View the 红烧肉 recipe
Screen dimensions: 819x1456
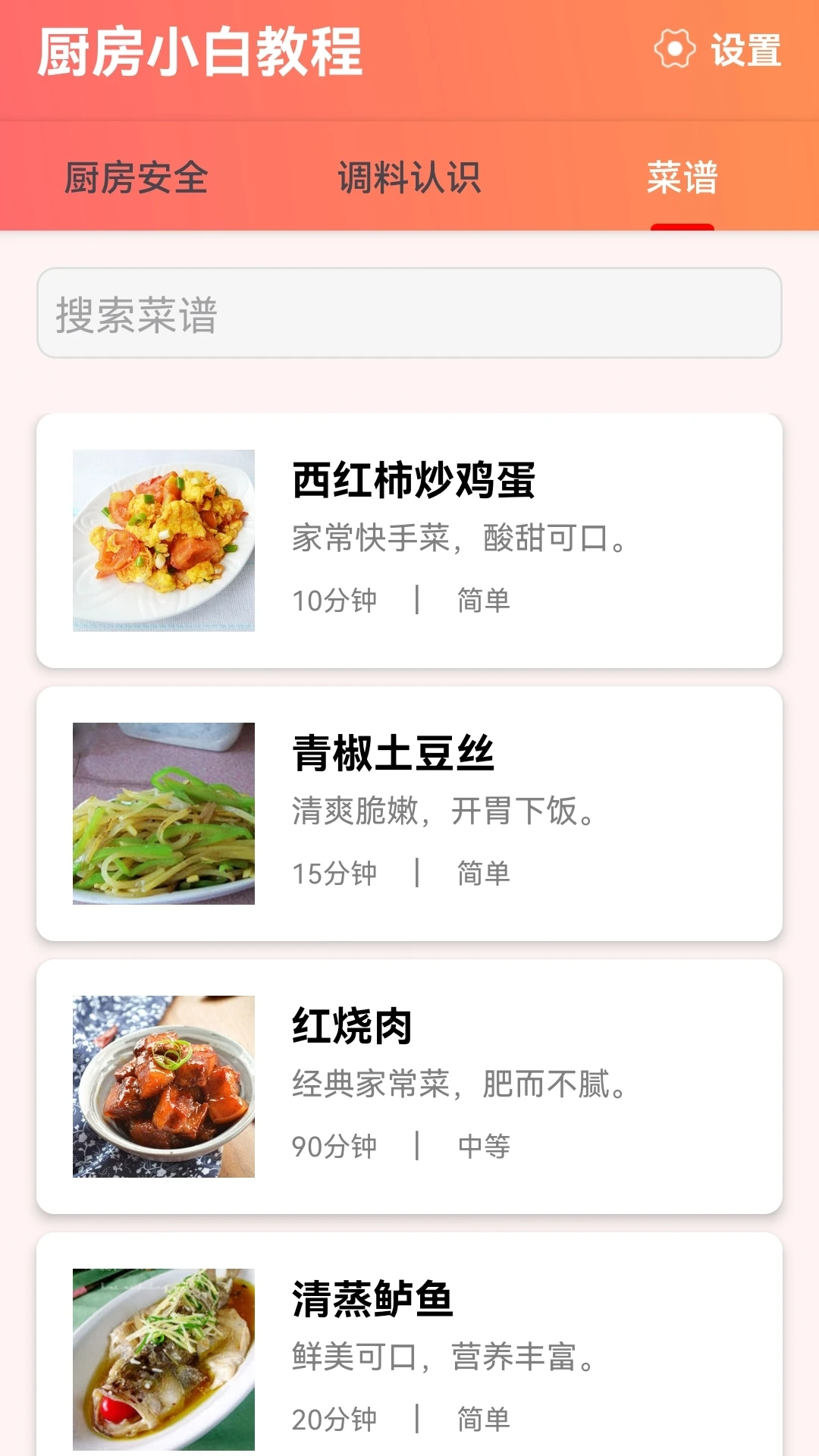point(409,1087)
